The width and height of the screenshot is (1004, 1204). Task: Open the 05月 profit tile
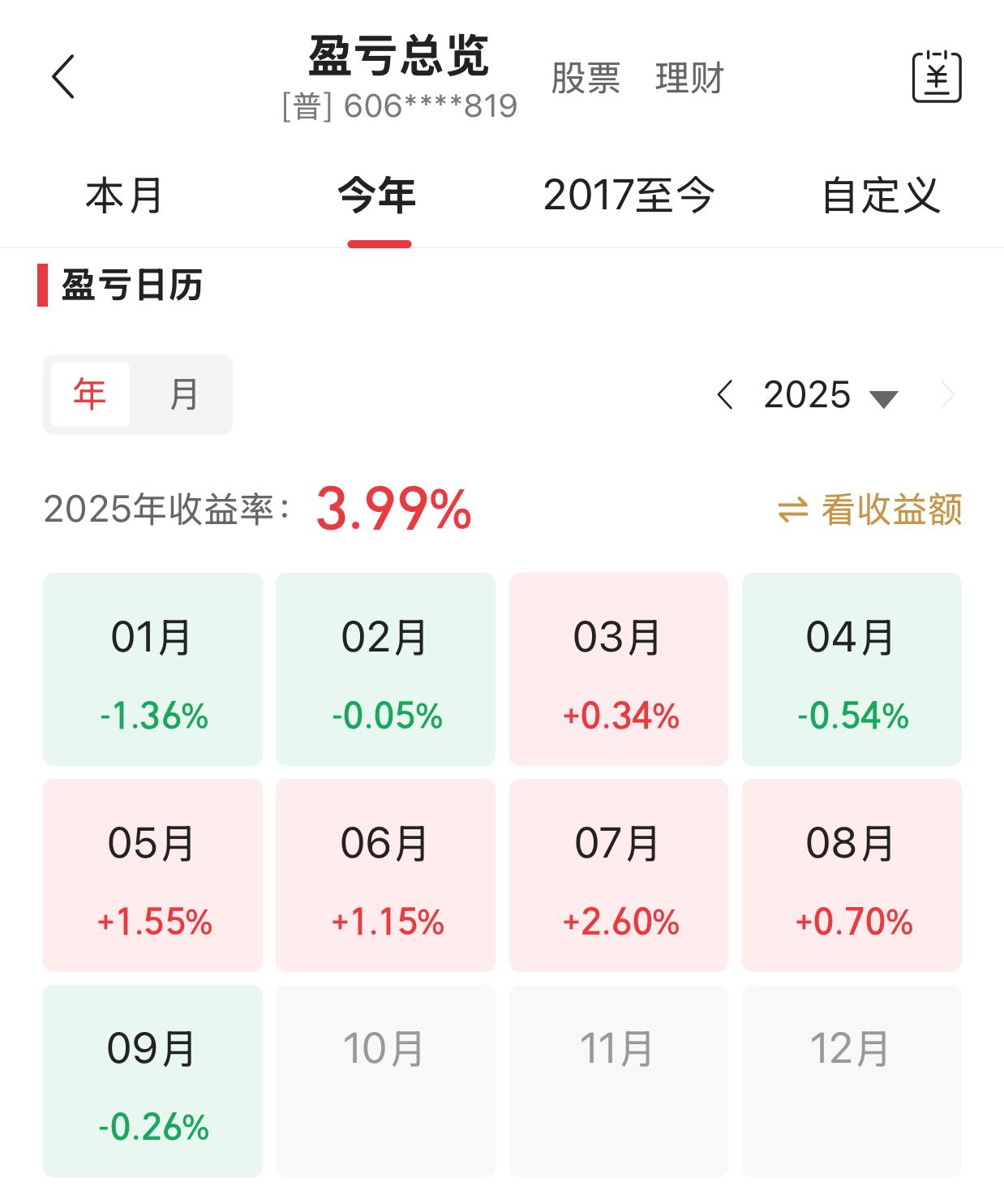tap(152, 875)
